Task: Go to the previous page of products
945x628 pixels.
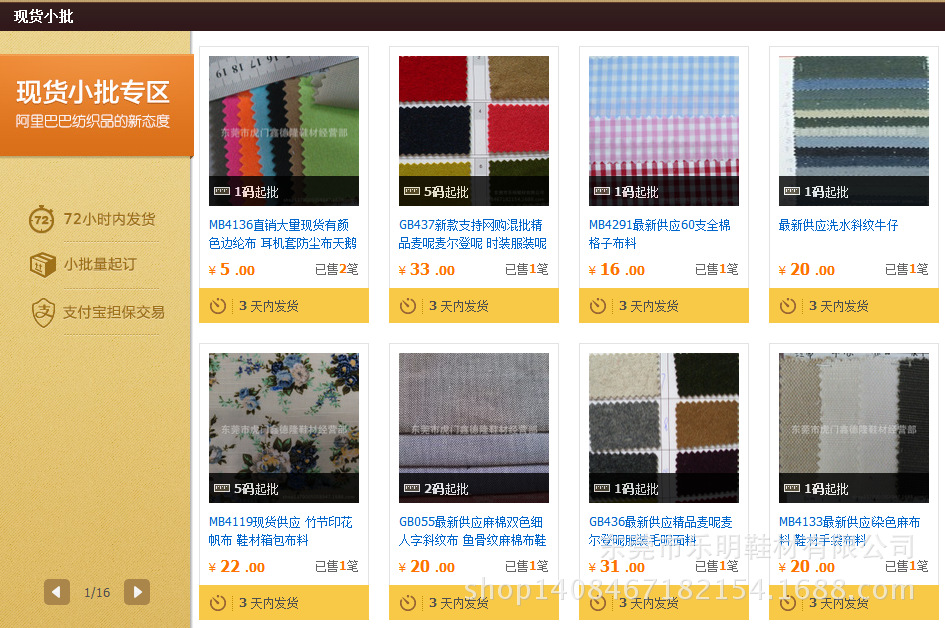Action: [x=57, y=592]
